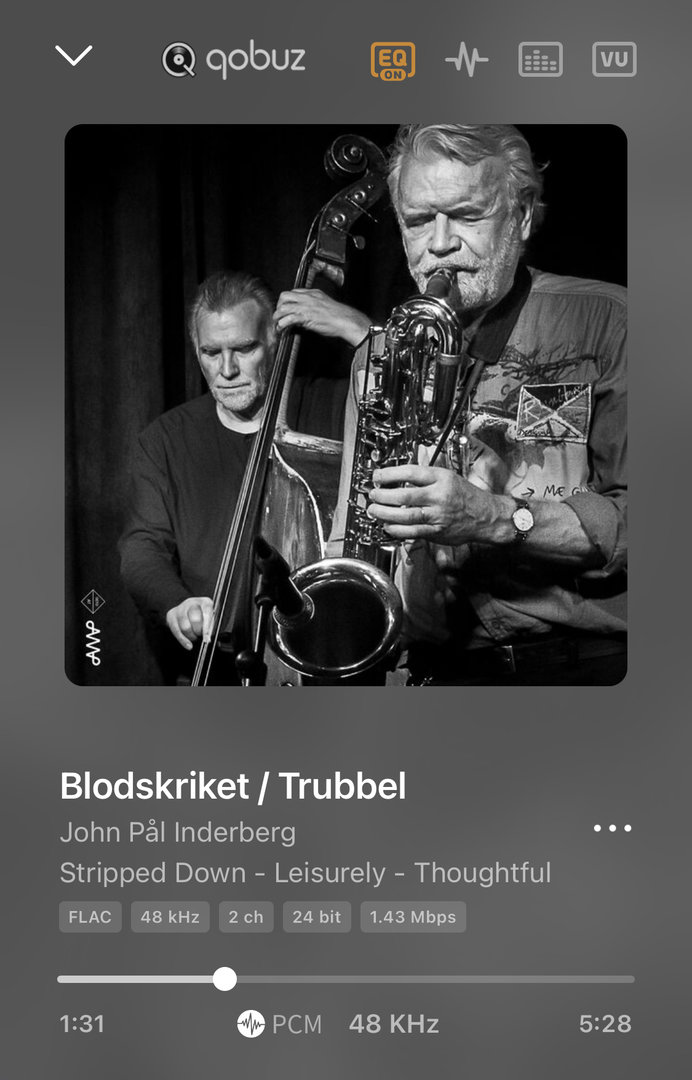The height and width of the screenshot is (1080, 692).
Task: Toggle the EQ ON button
Action: click(x=392, y=60)
